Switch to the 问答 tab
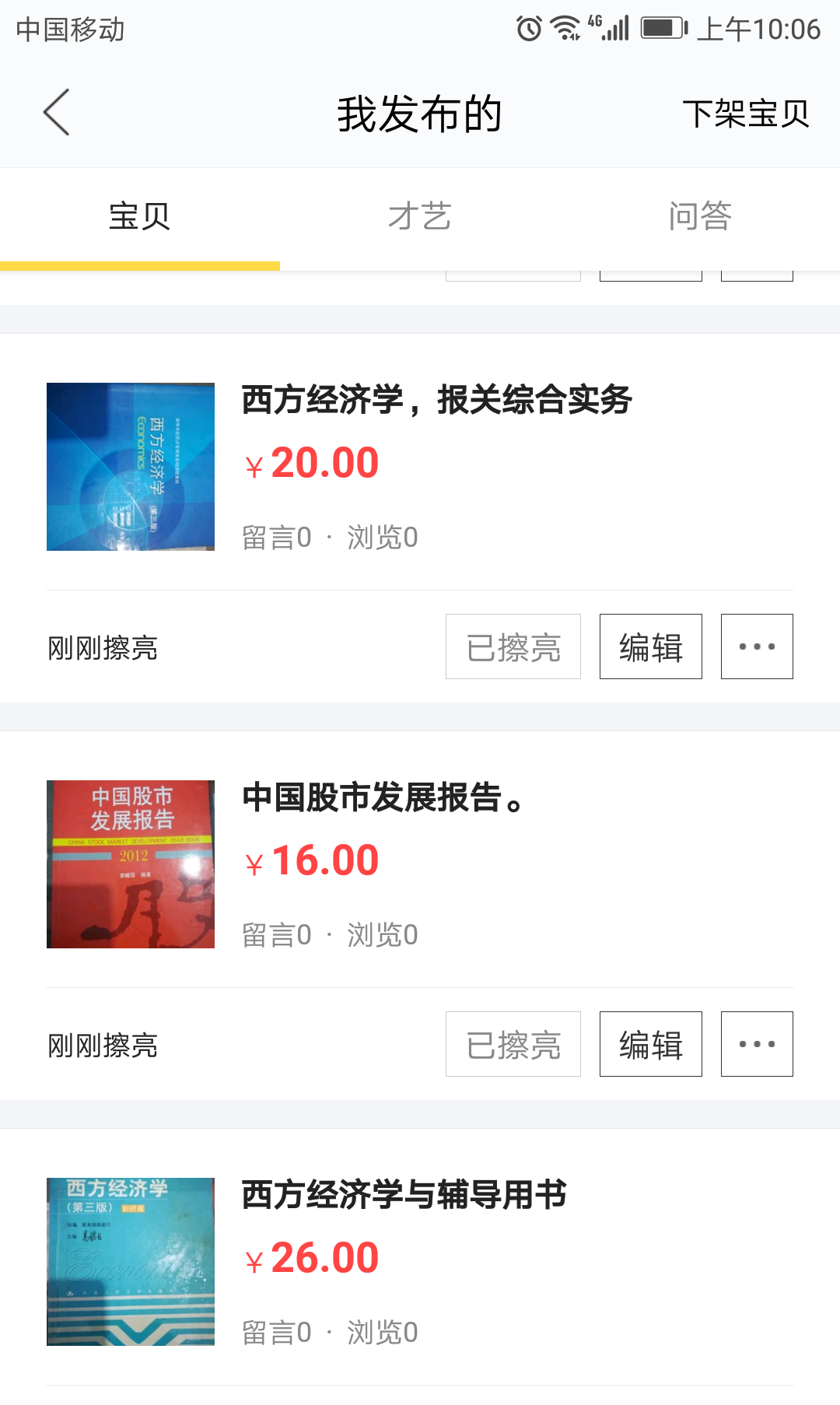This screenshot has width=840, height=1405. click(700, 216)
